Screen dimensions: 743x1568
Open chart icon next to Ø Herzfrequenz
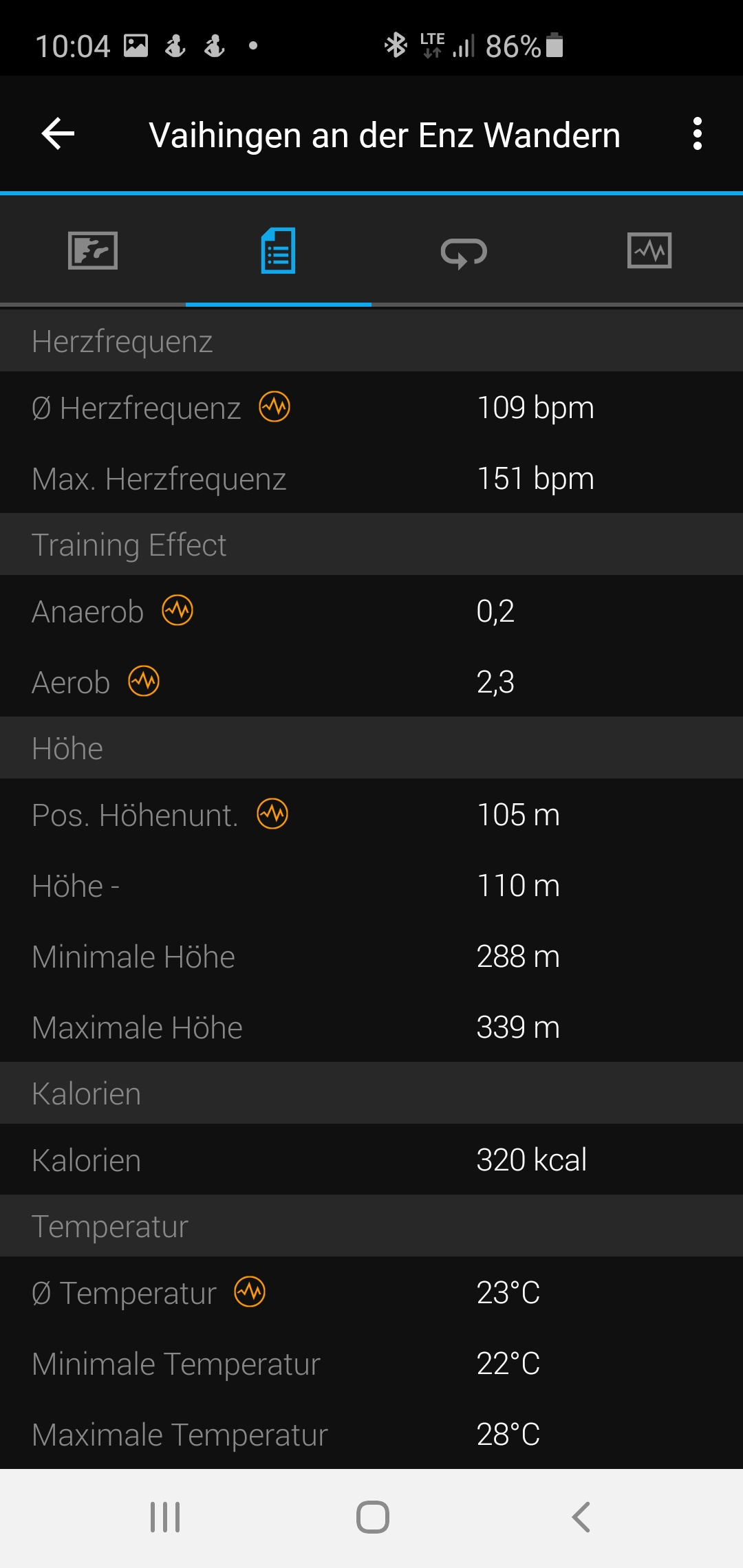274,407
